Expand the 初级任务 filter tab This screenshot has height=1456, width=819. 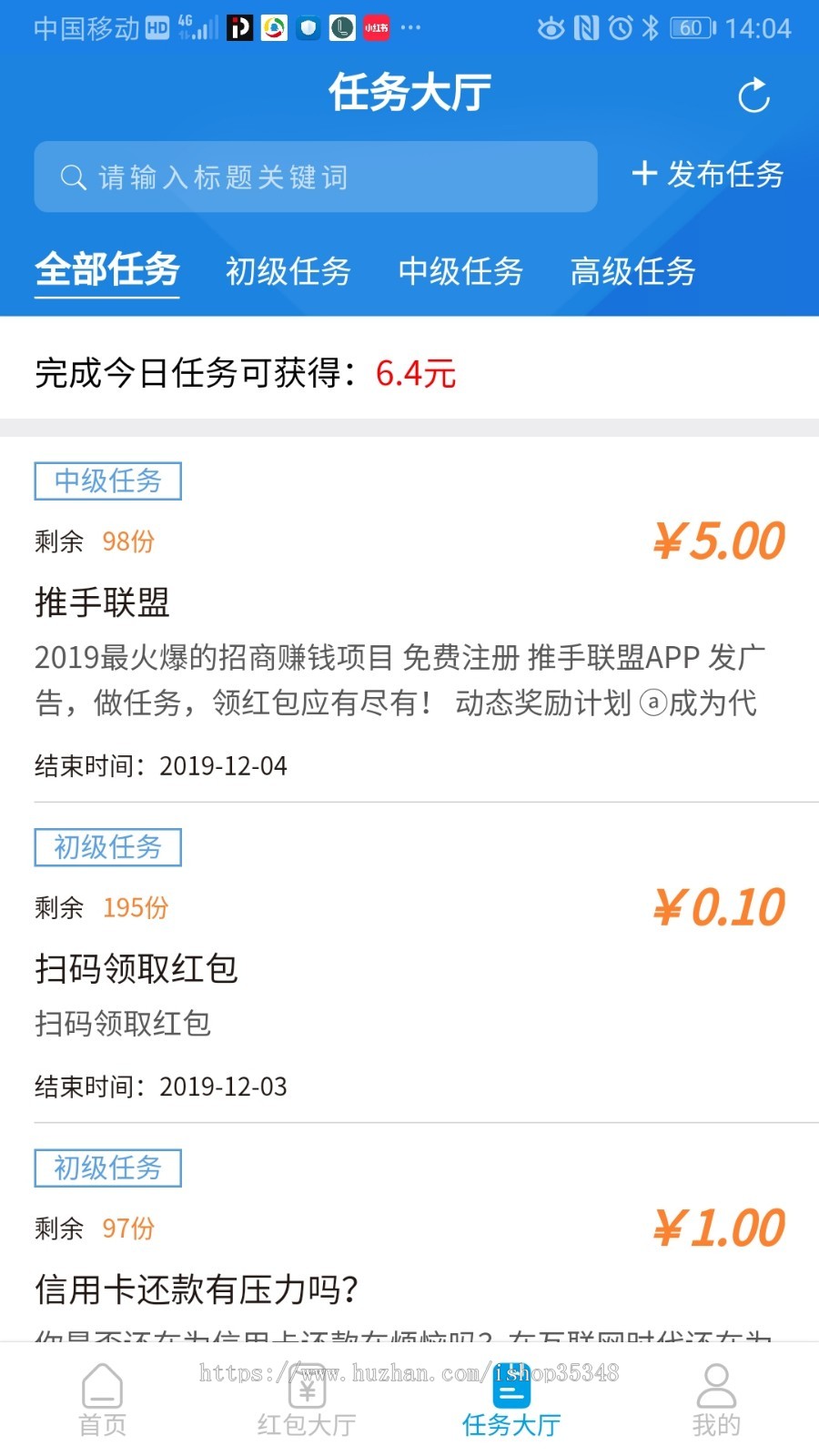tap(288, 272)
